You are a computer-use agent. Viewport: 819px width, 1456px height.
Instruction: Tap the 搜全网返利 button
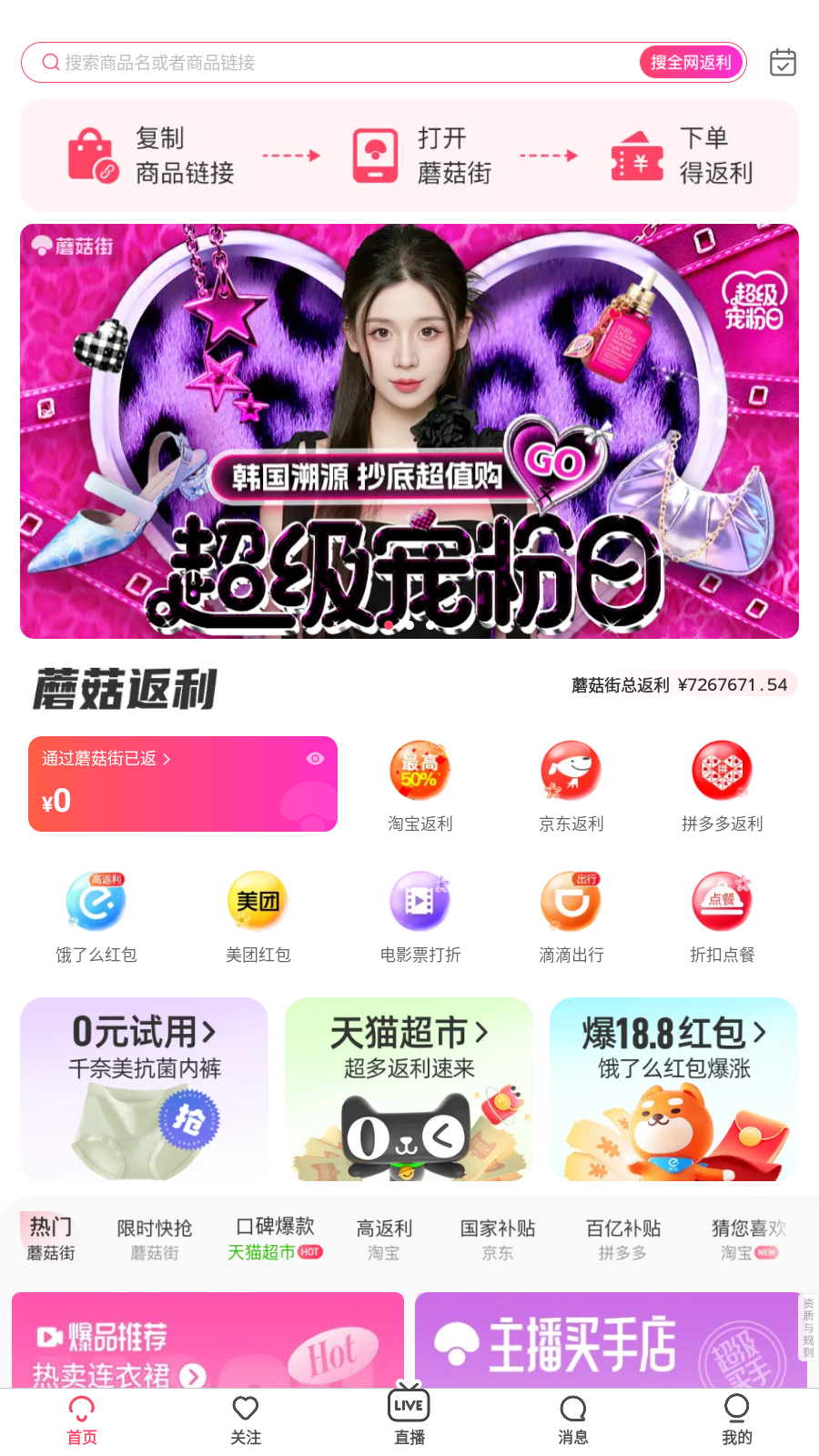[x=691, y=63]
